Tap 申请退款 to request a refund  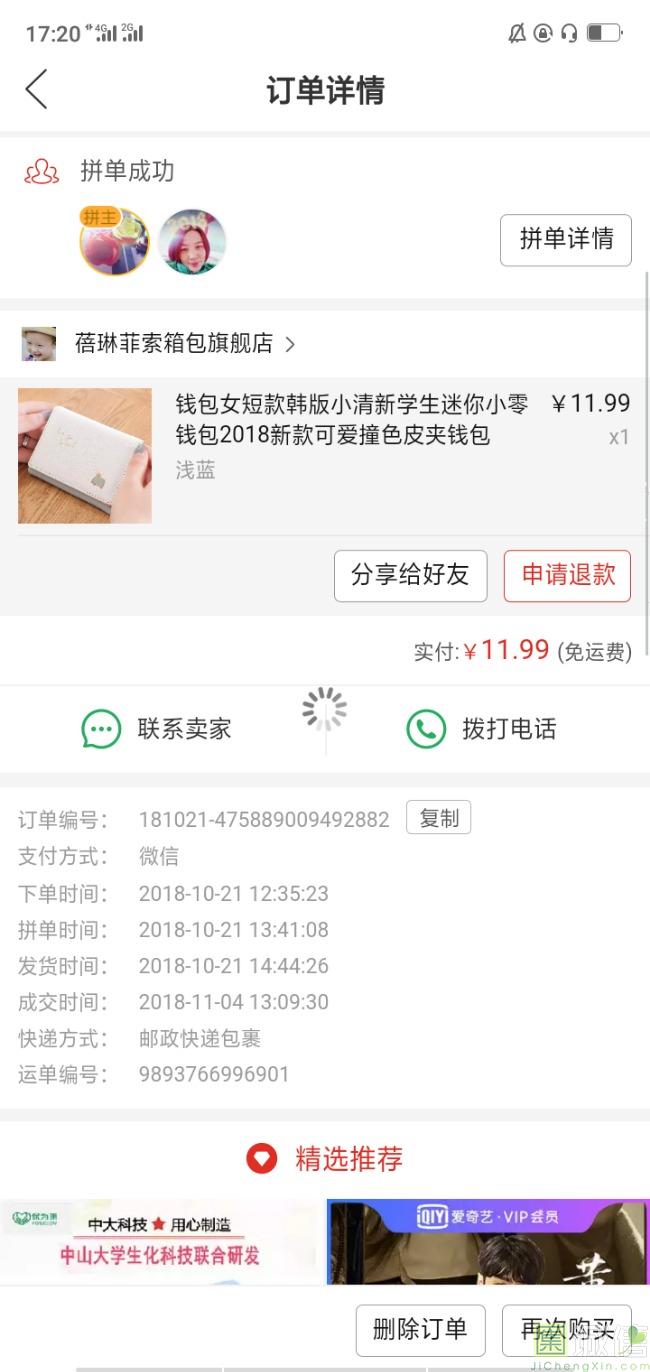567,575
